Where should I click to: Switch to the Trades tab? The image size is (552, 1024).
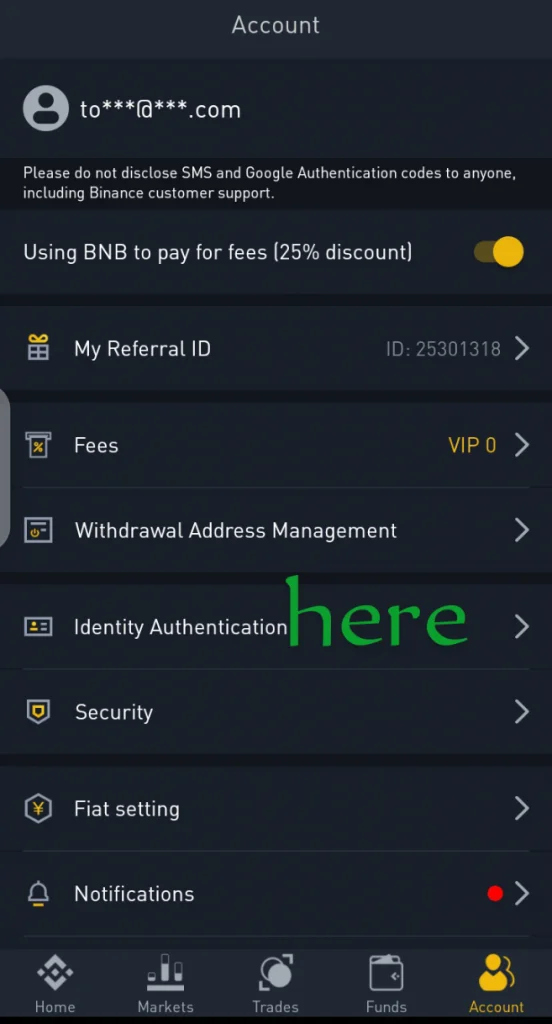276,984
